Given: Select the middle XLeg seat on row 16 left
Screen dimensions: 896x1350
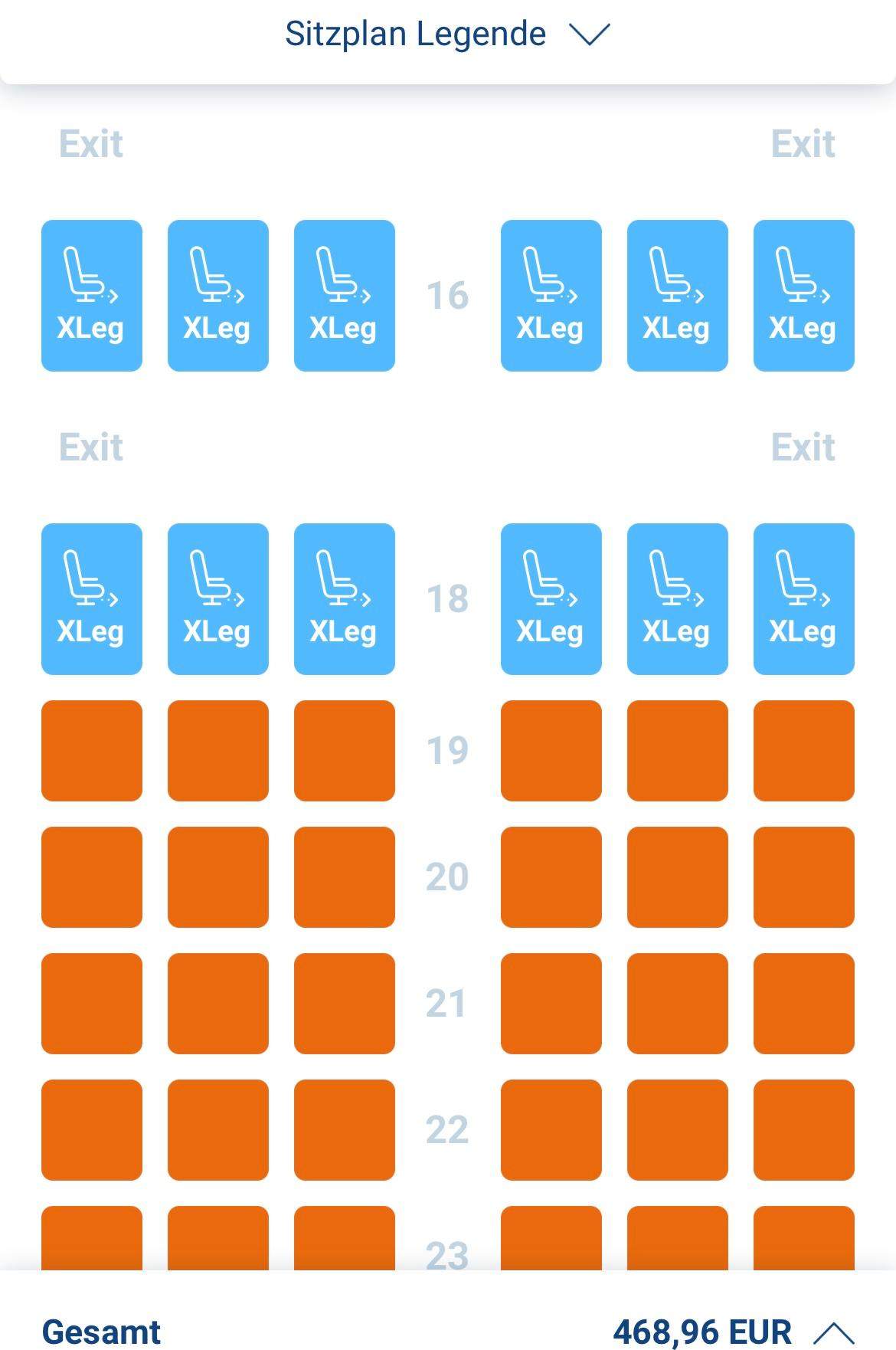Looking at the screenshot, I should coord(217,295).
